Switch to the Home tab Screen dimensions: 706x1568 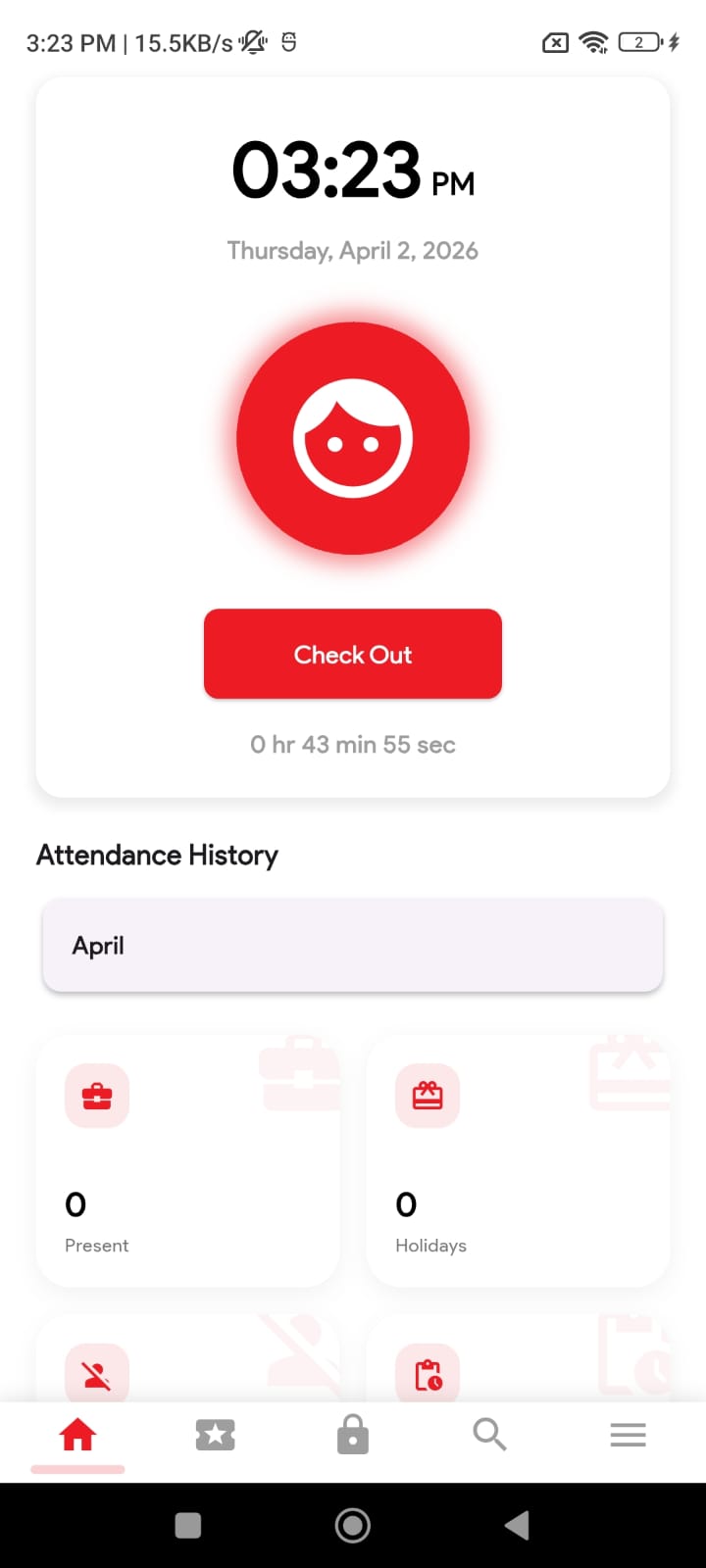click(77, 1436)
